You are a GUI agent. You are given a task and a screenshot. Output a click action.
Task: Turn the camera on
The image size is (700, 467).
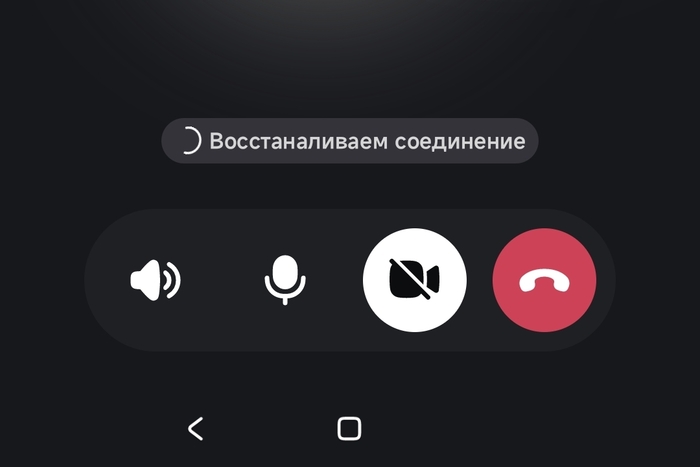click(x=414, y=280)
